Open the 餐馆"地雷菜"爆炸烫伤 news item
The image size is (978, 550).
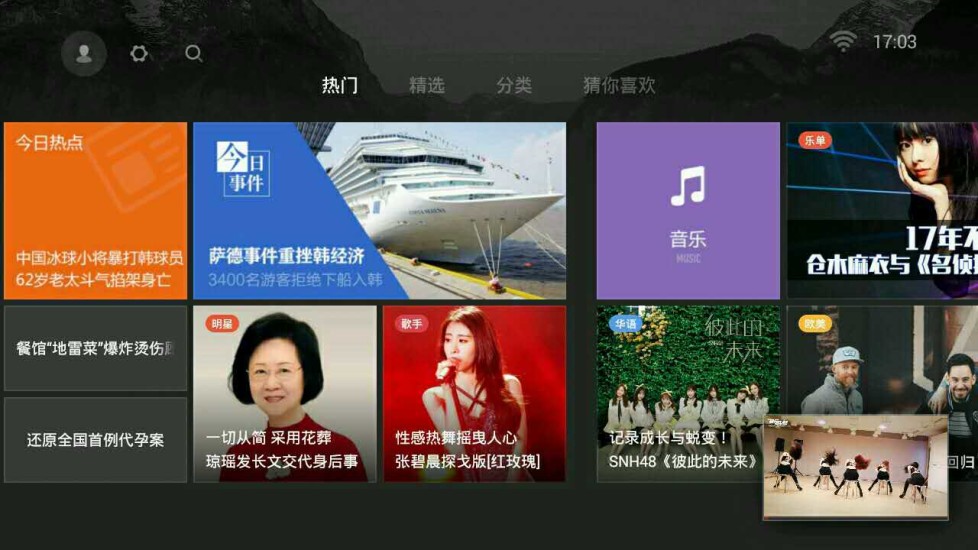(96, 348)
